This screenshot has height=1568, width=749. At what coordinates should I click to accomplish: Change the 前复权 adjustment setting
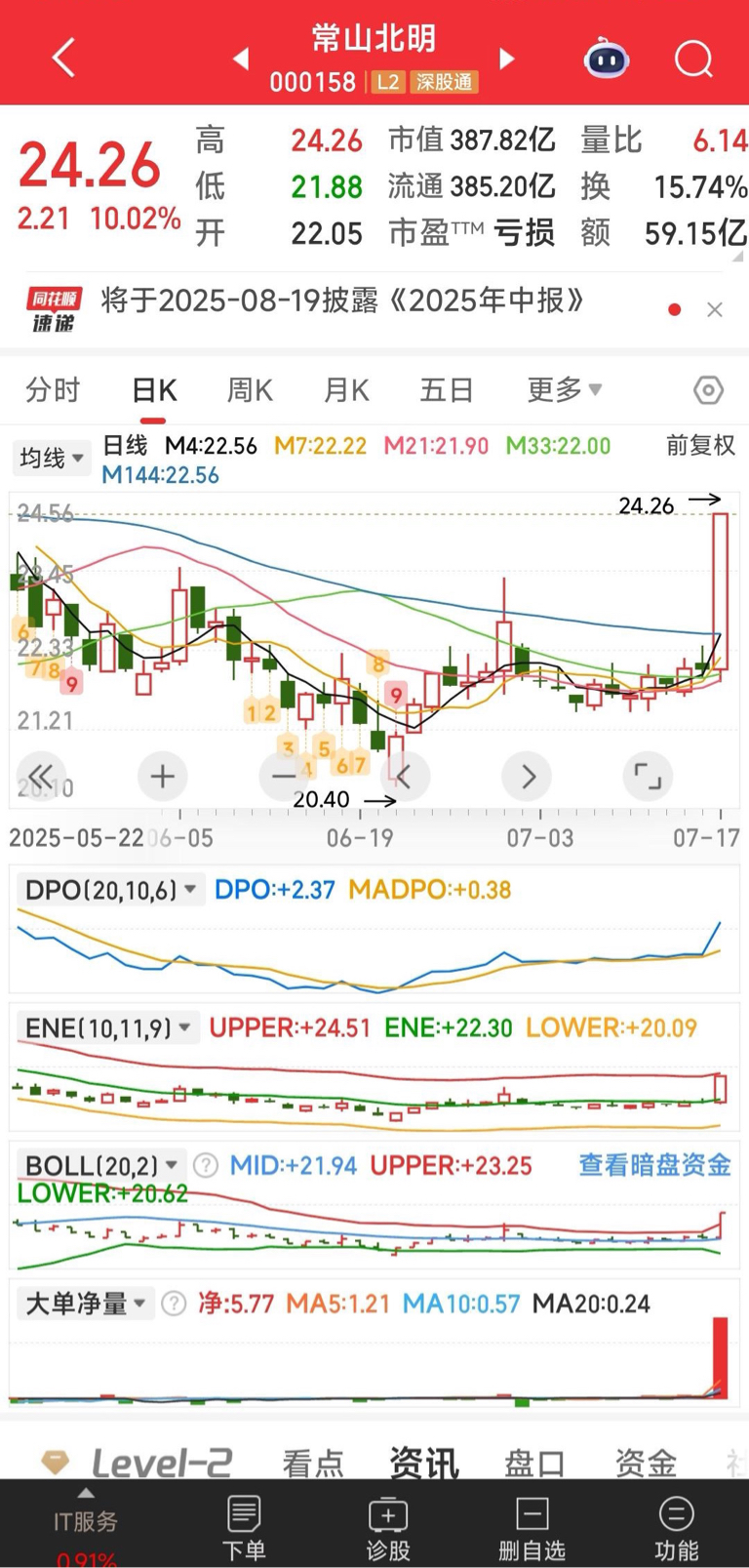click(x=700, y=446)
